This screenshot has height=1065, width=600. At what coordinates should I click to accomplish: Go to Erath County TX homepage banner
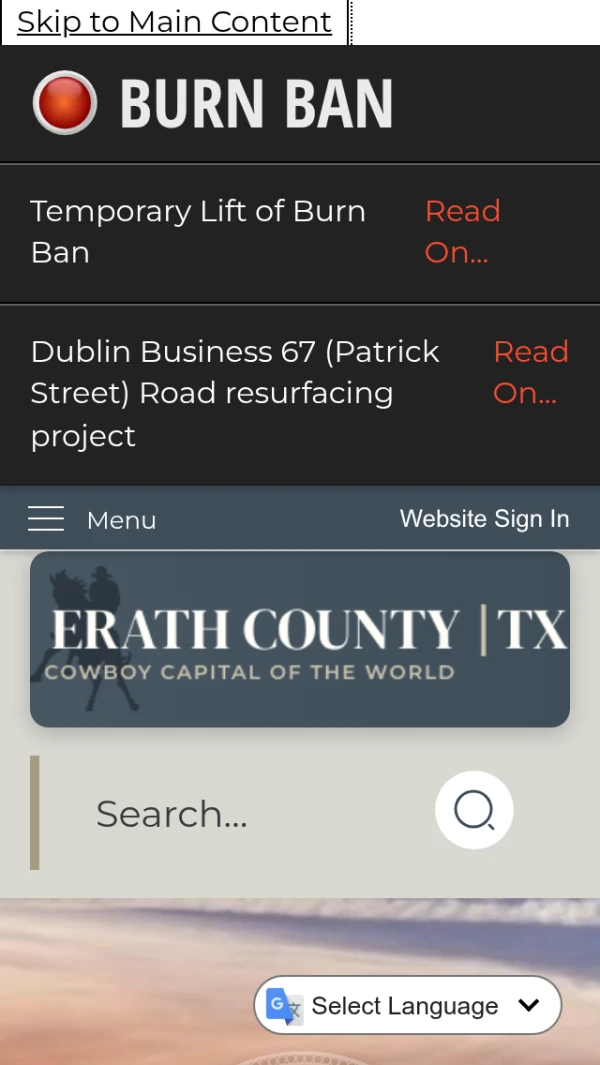300,639
